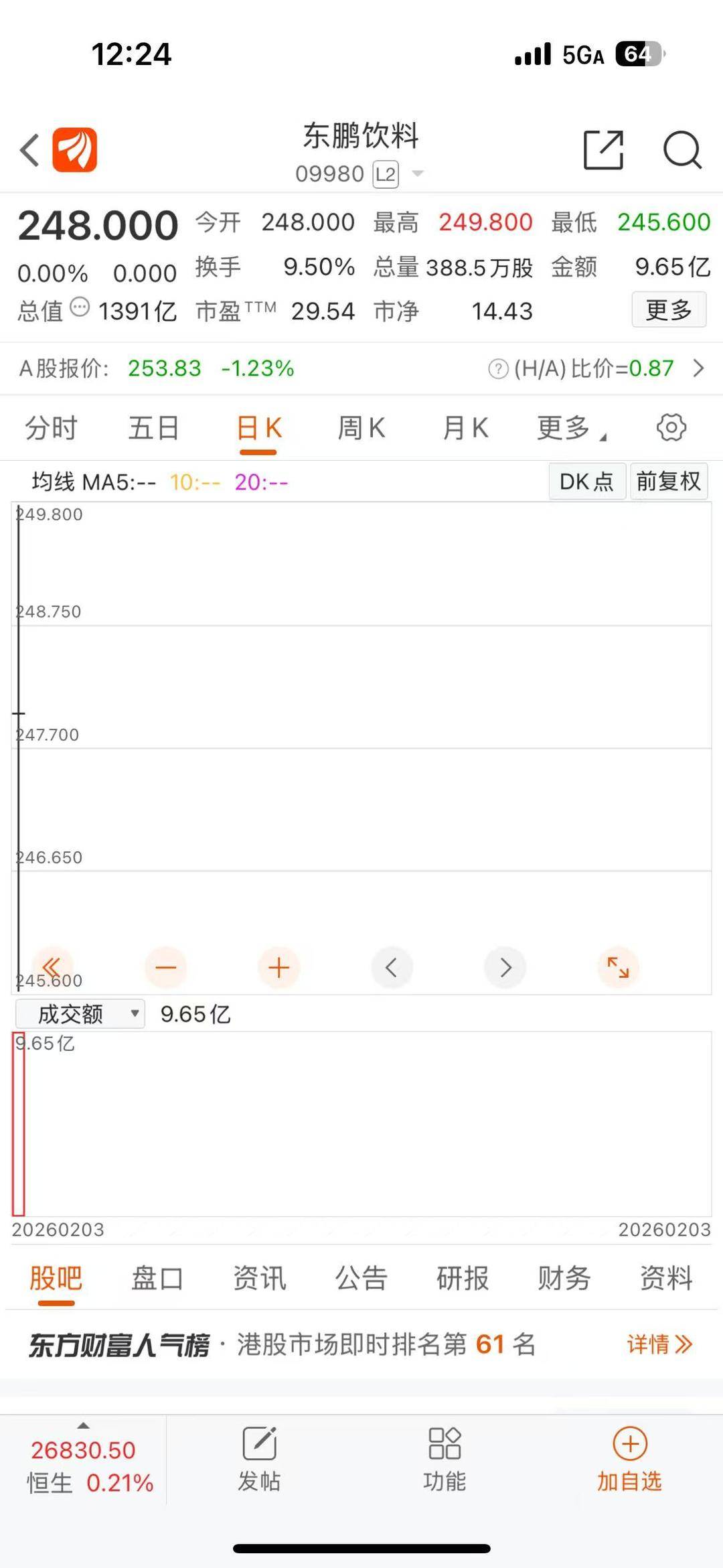Screen dimensions: 723x1568
Task: Zoom in the K-line chart
Action: click(278, 967)
